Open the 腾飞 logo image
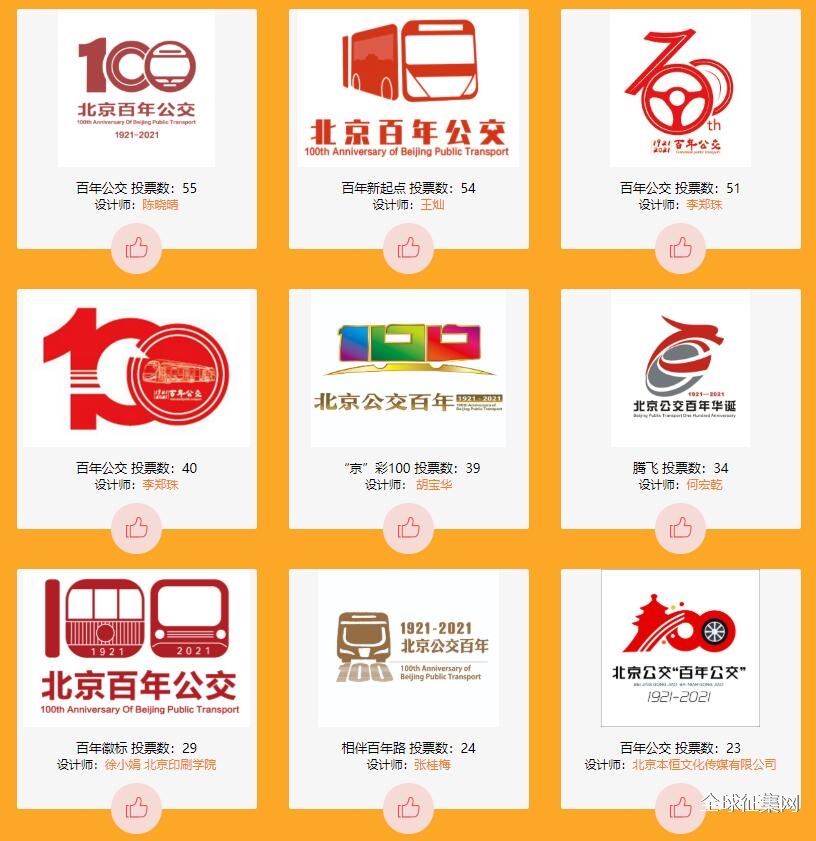816x841 pixels. click(x=680, y=370)
